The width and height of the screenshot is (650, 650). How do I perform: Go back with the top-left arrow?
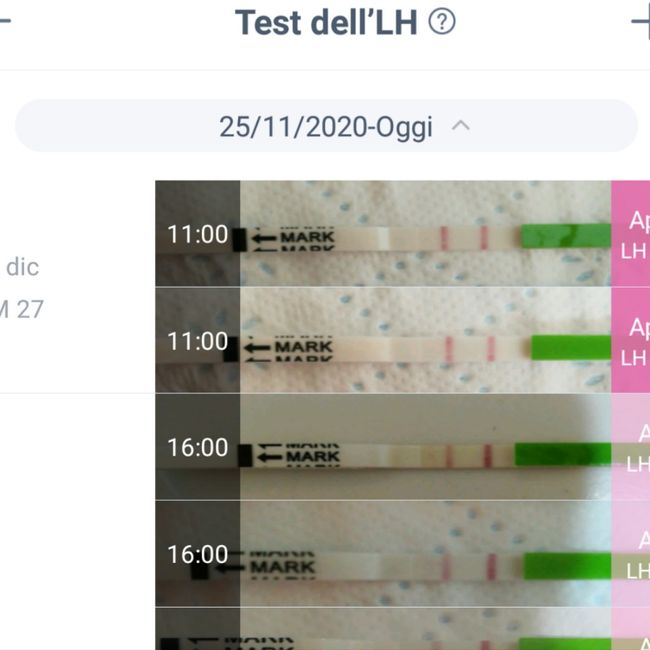coord(5,22)
